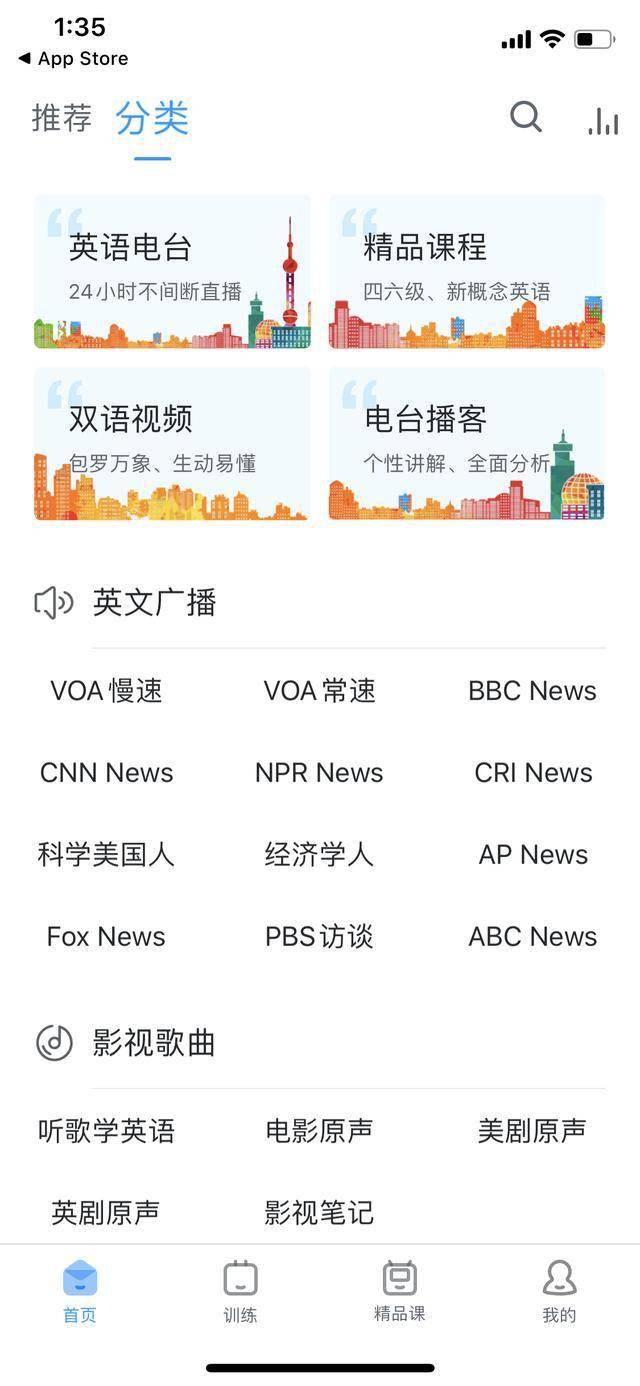Screen dimensions: 640x1386
Task: Open the 电台播客 card
Action: [467, 444]
